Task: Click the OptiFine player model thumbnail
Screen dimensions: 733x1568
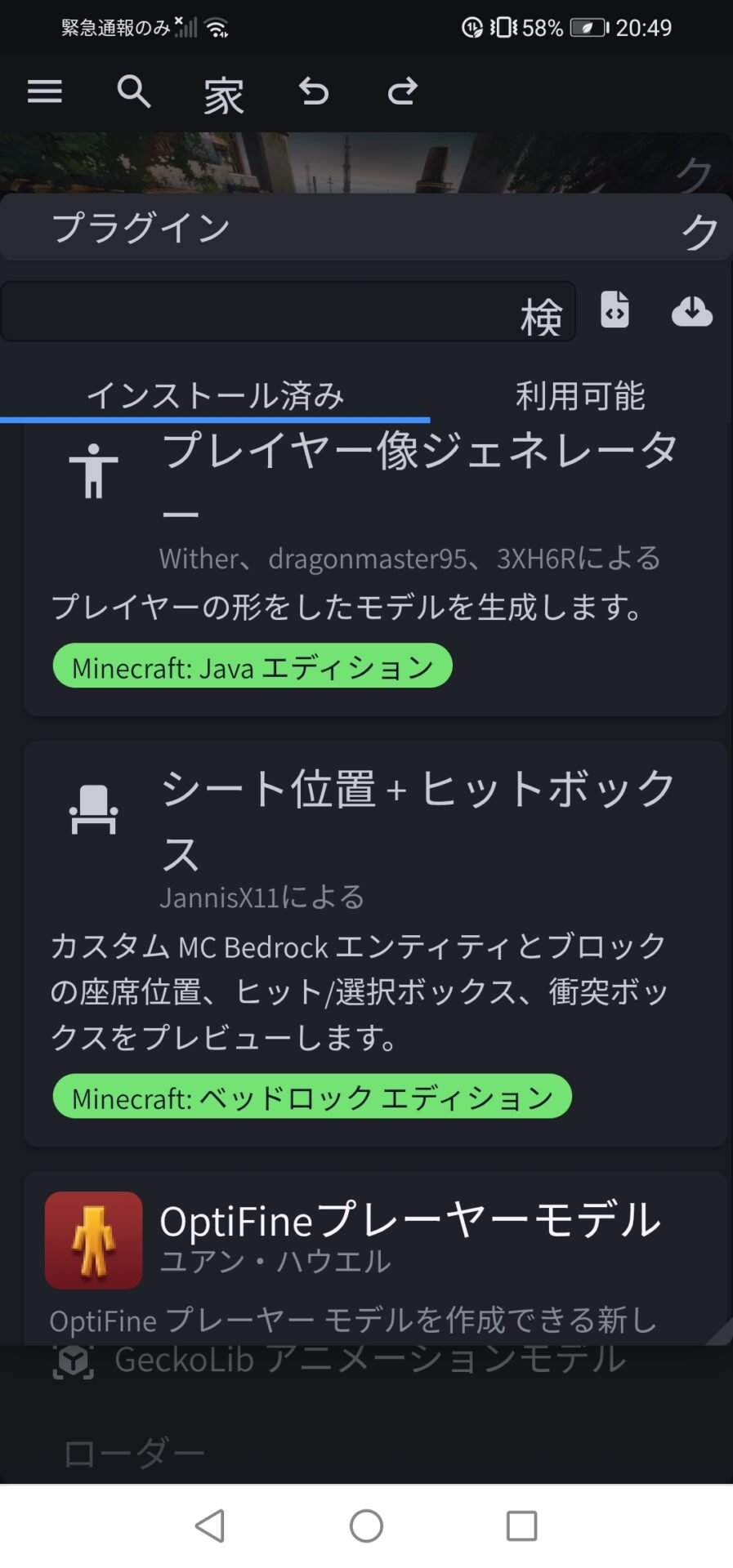Action: coord(93,1239)
